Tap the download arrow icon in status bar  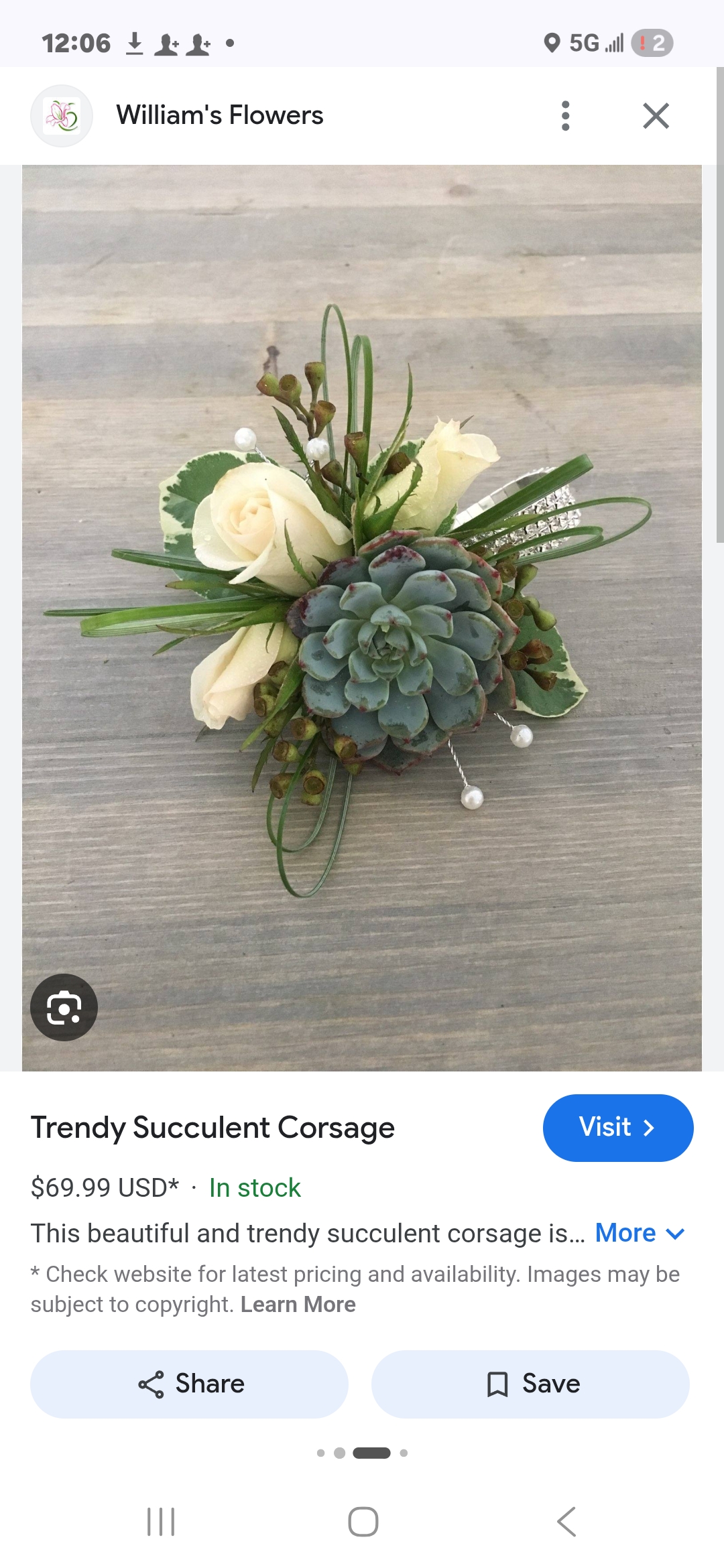click(136, 42)
